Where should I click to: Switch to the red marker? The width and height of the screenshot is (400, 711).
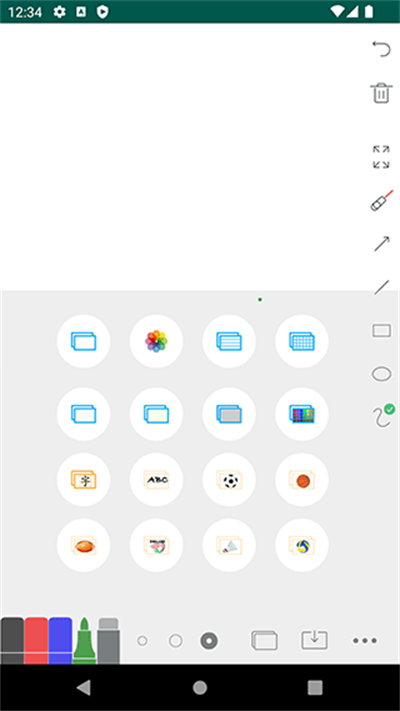(36, 640)
